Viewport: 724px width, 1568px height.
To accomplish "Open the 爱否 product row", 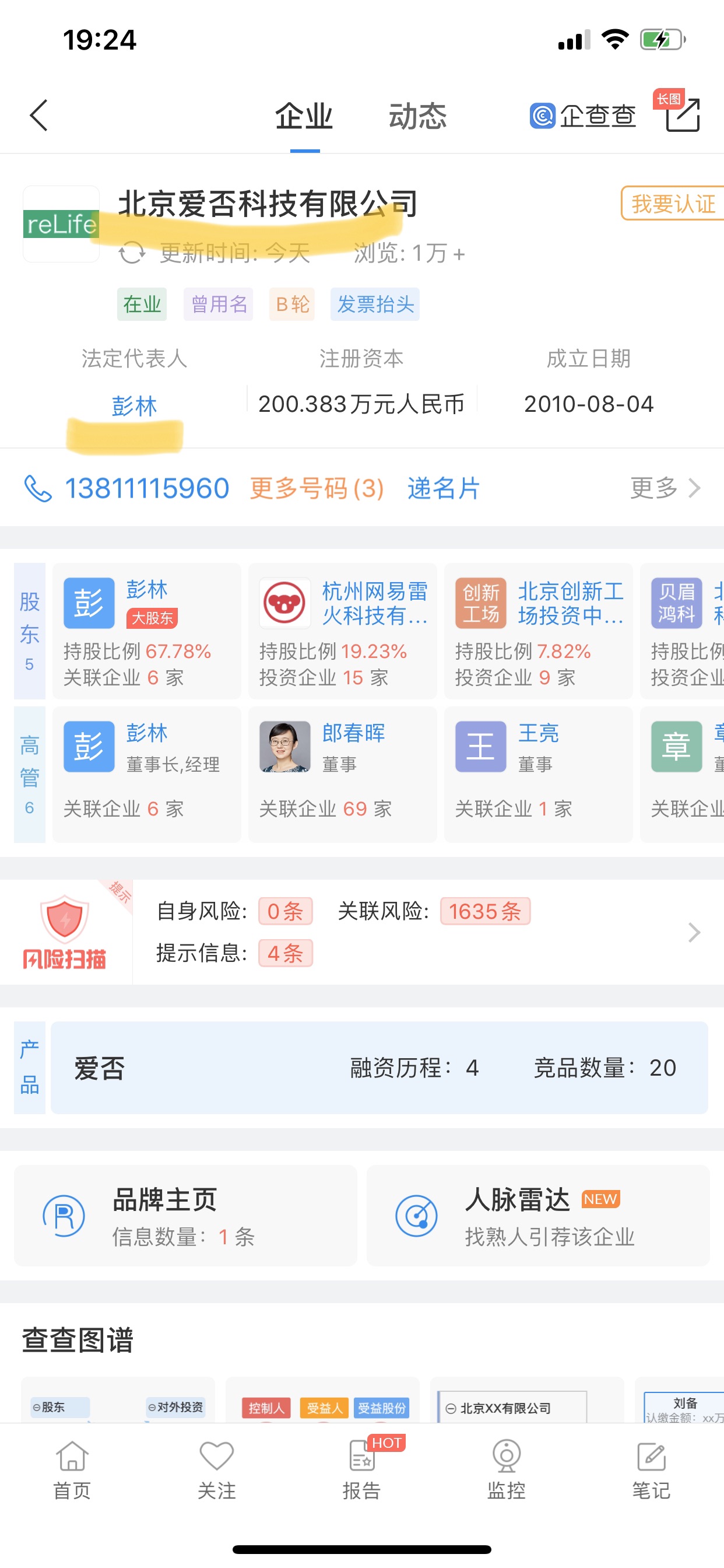I will click(x=379, y=1067).
